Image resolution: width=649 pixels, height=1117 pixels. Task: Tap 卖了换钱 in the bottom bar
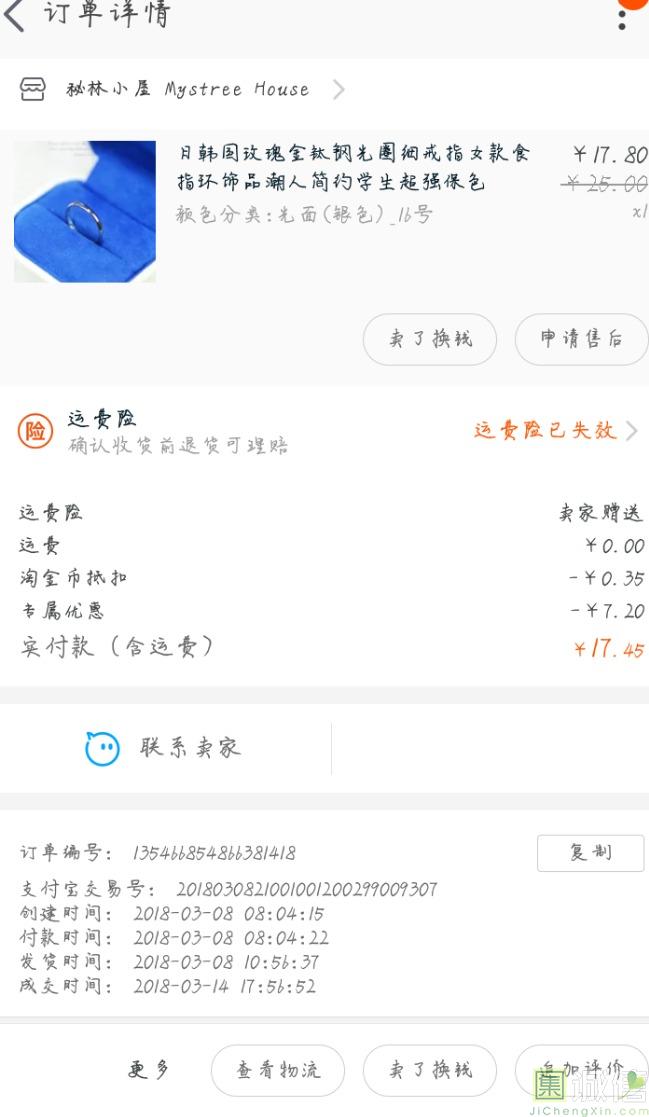(x=430, y=1070)
